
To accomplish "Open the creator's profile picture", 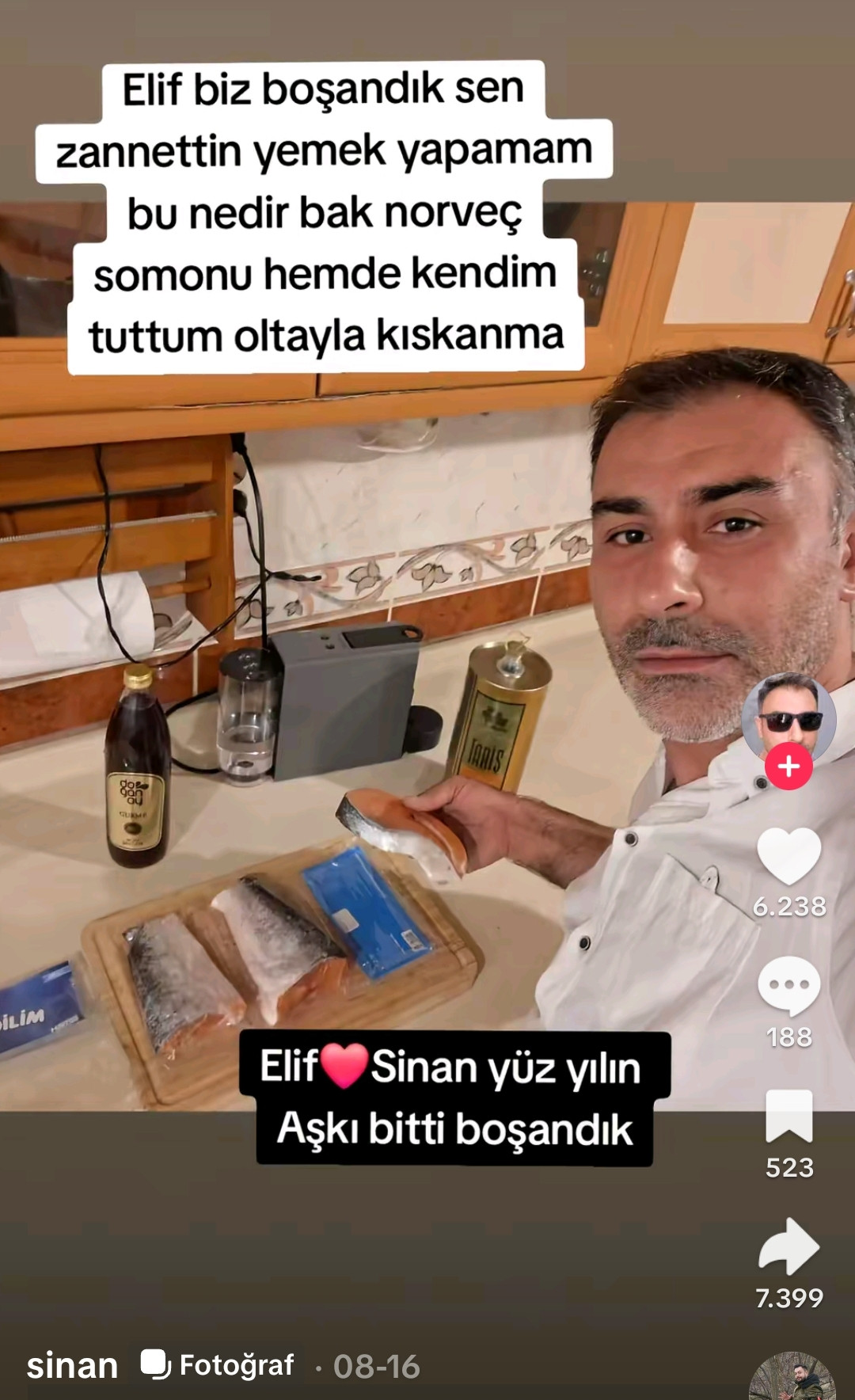I will point(788,717).
